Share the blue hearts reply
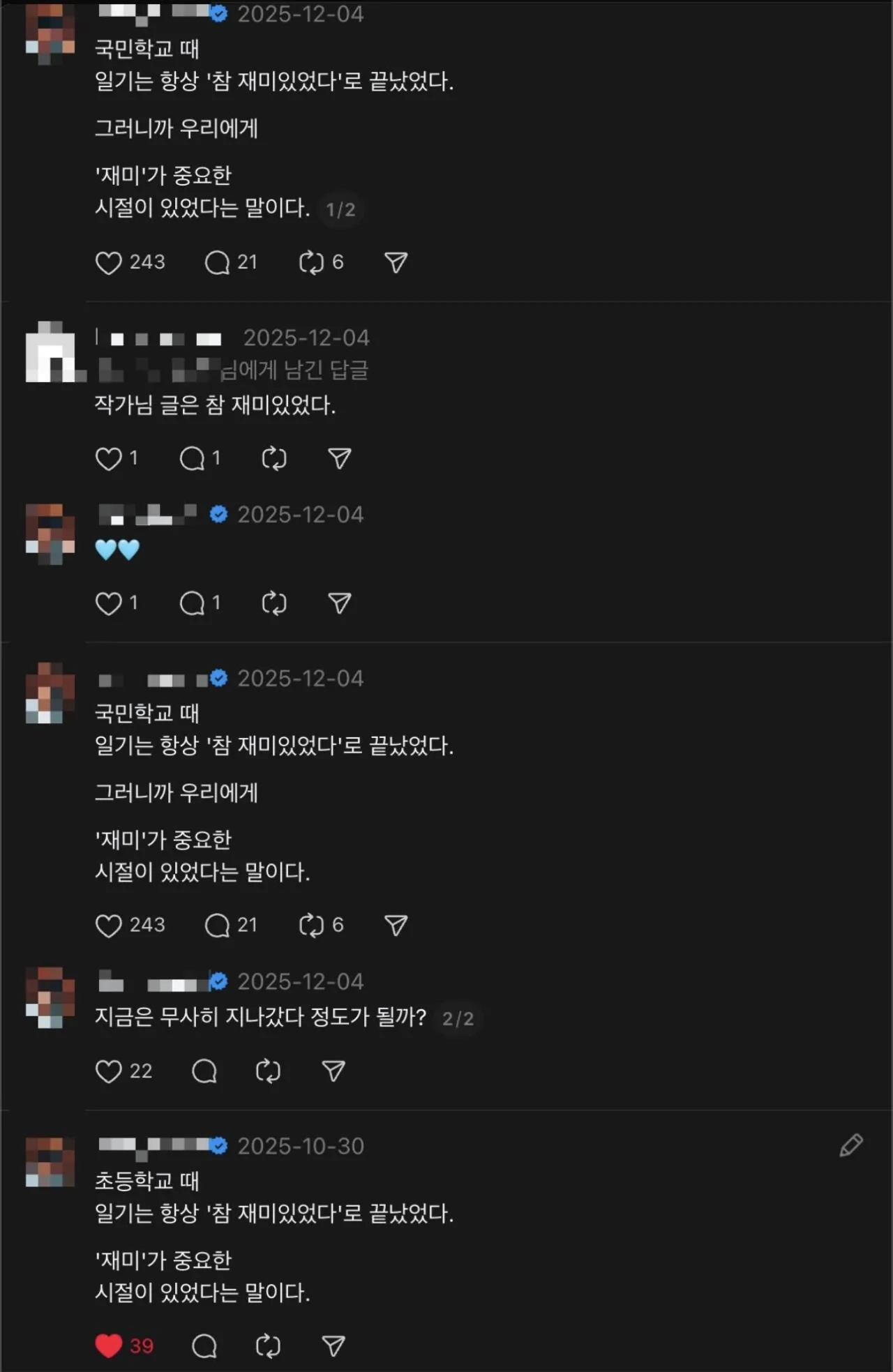Screen dimensions: 893x1372 pos(340,603)
